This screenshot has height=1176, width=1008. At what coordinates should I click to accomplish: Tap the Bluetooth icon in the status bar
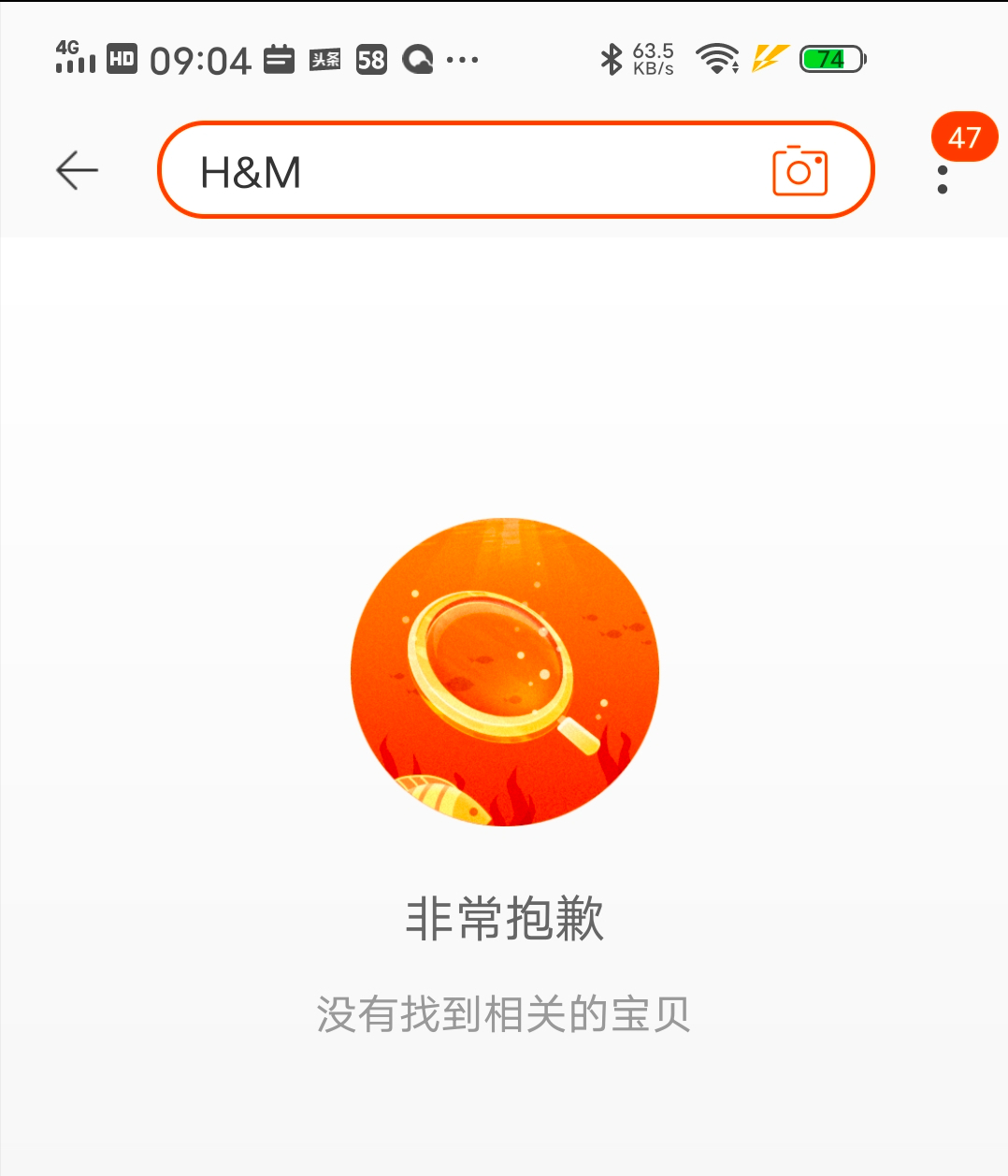pos(612,59)
